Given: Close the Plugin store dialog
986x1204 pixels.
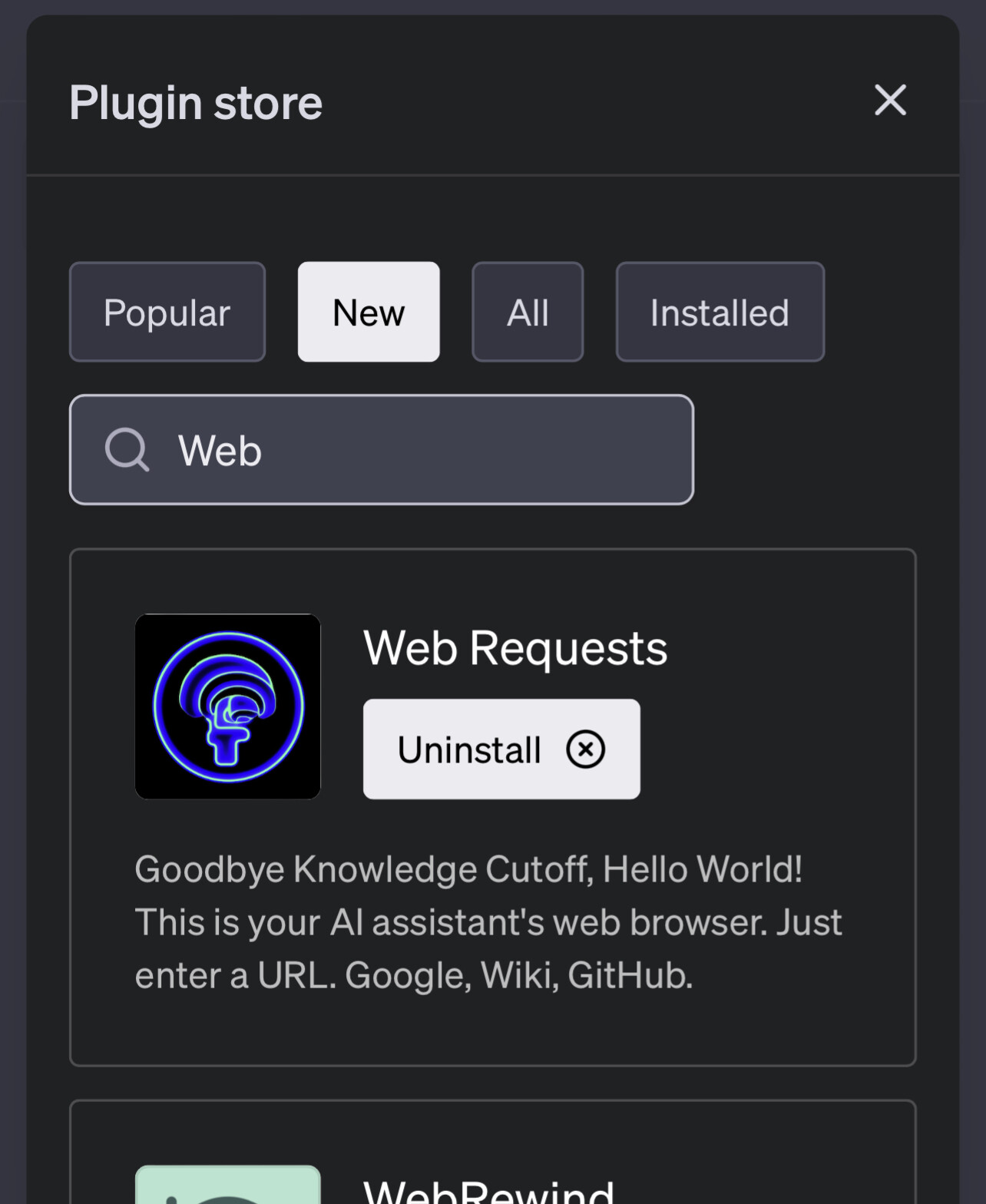Looking at the screenshot, I should (890, 101).
